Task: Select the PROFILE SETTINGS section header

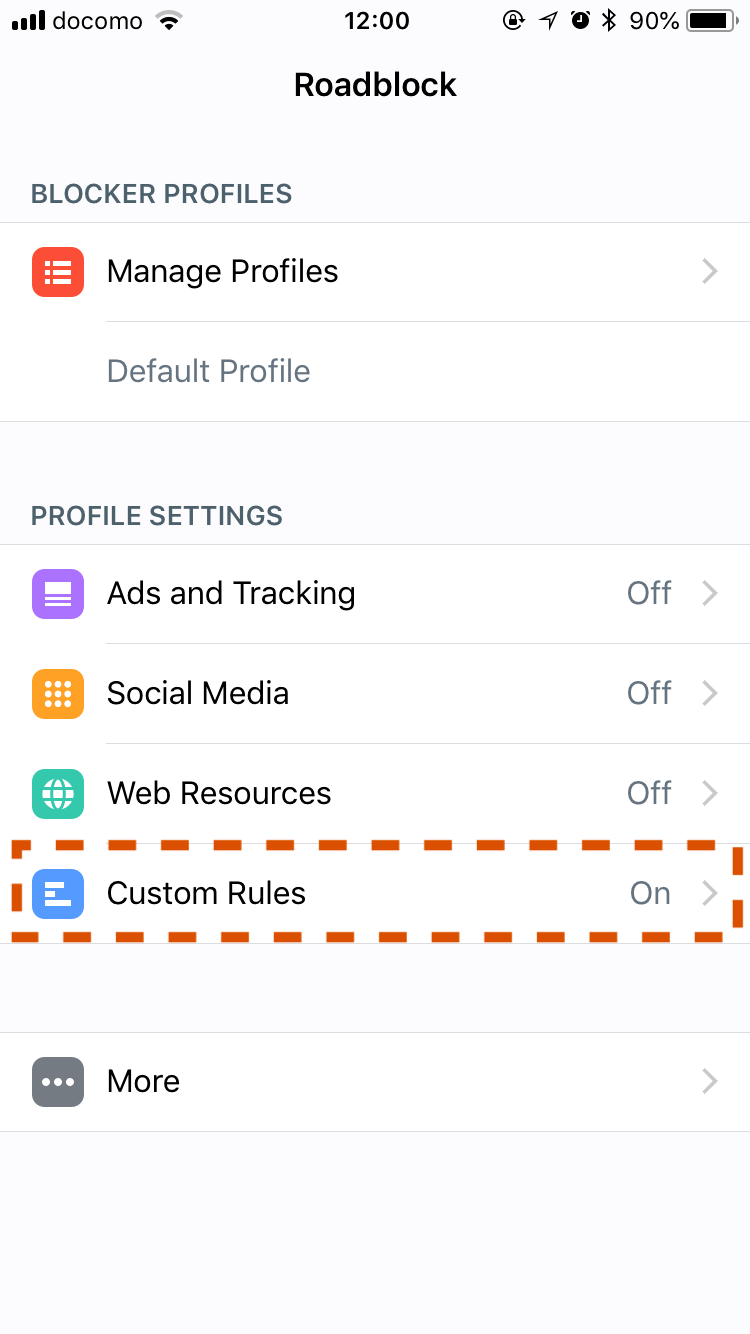Action: coord(156,516)
